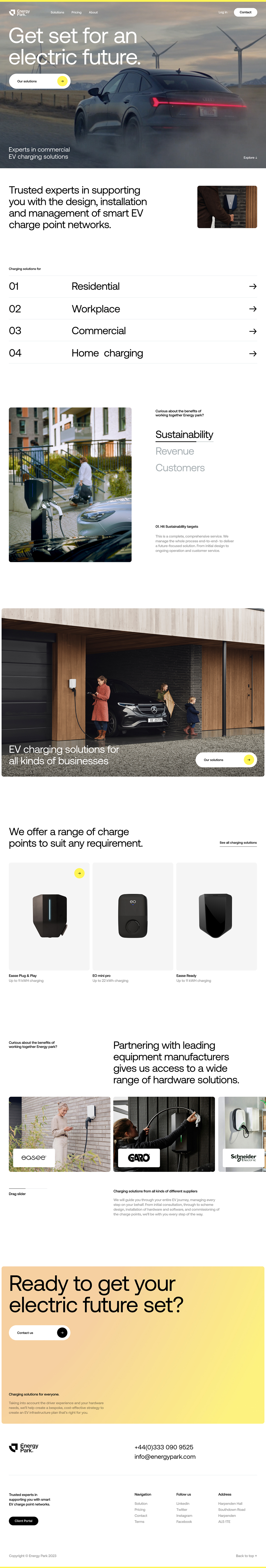Follow See all charging solutions link

(x=238, y=842)
